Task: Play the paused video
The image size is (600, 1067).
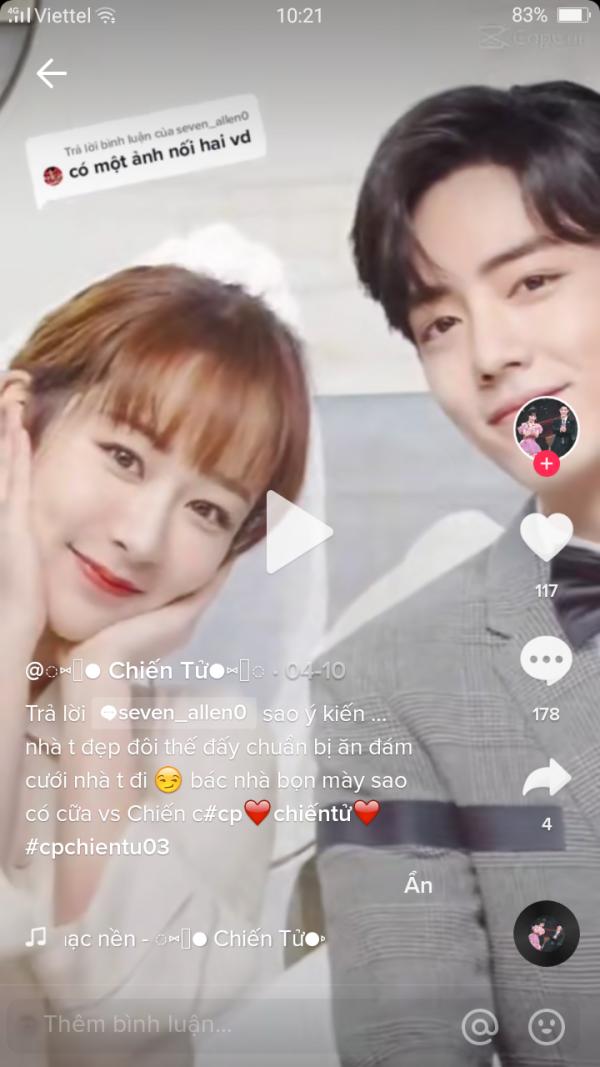Action: point(297,532)
